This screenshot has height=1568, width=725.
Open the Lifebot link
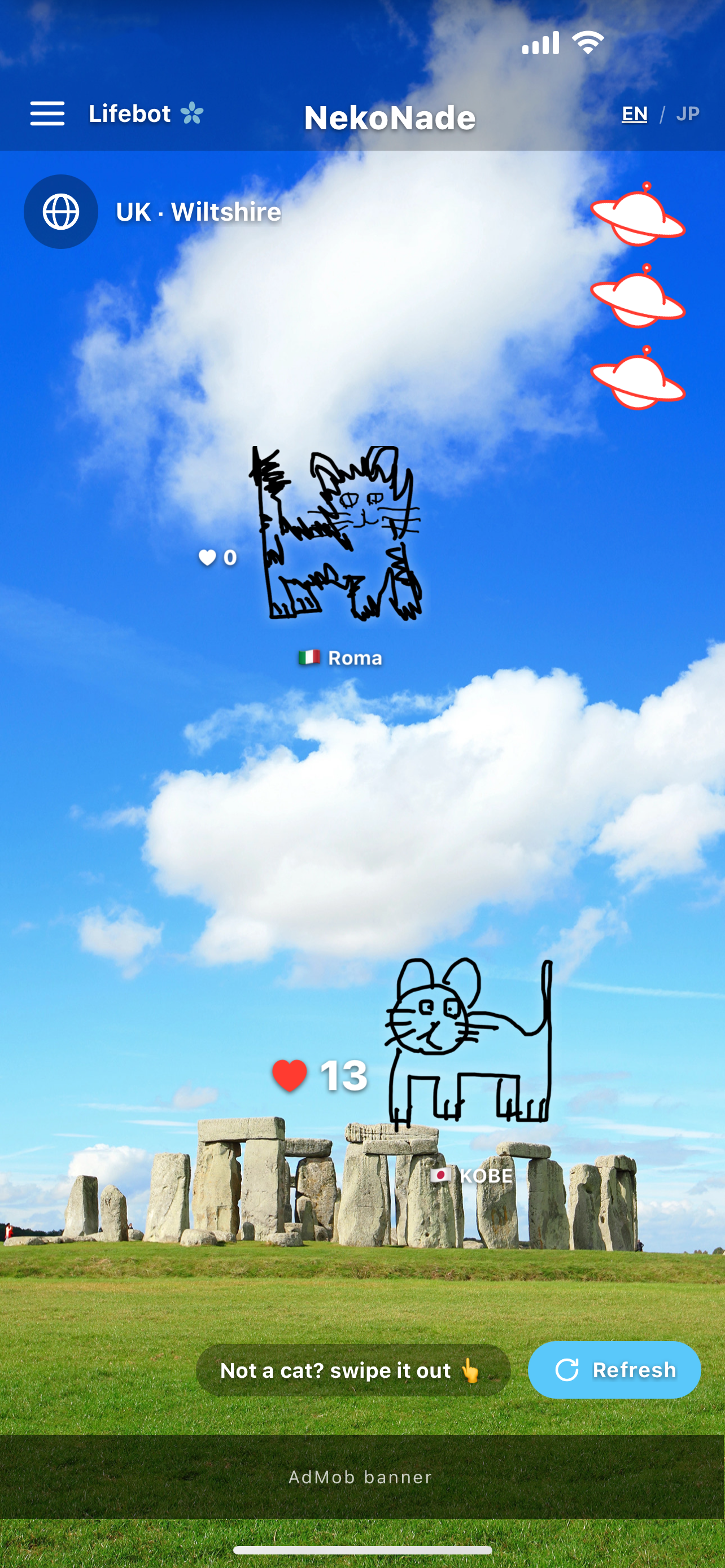point(146,114)
